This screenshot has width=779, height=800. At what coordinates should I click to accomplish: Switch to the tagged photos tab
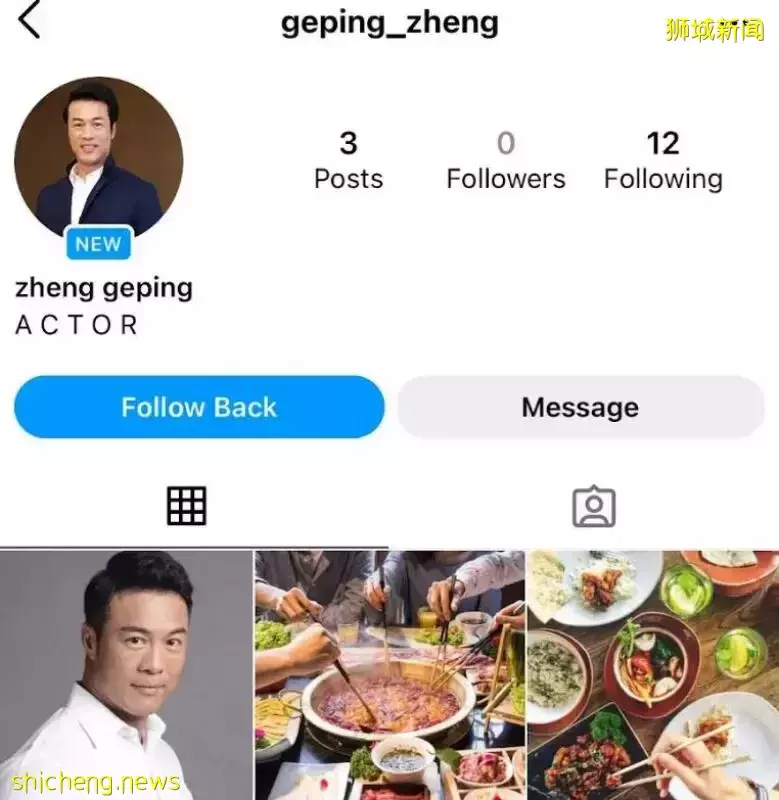pos(593,507)
